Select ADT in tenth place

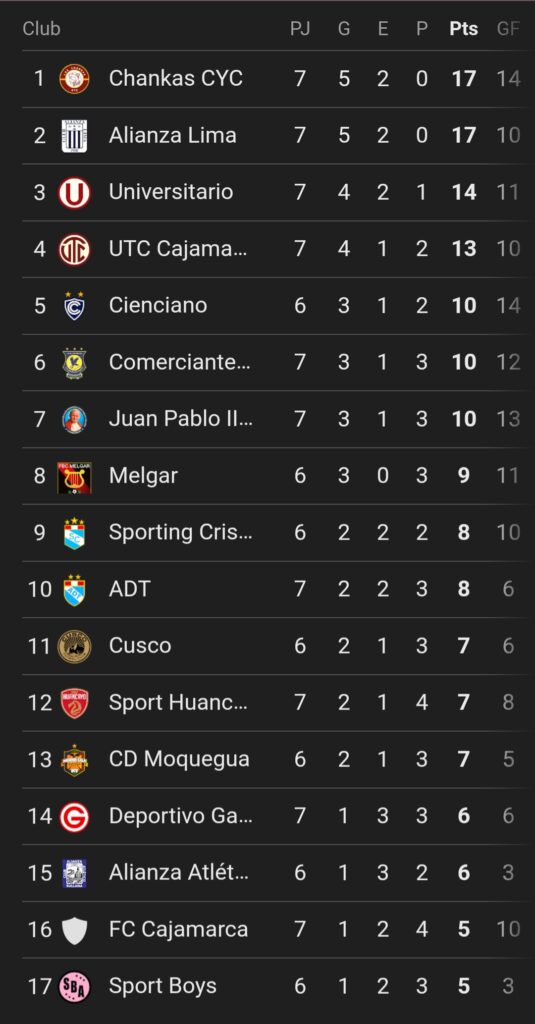click(x=272, y=590)
